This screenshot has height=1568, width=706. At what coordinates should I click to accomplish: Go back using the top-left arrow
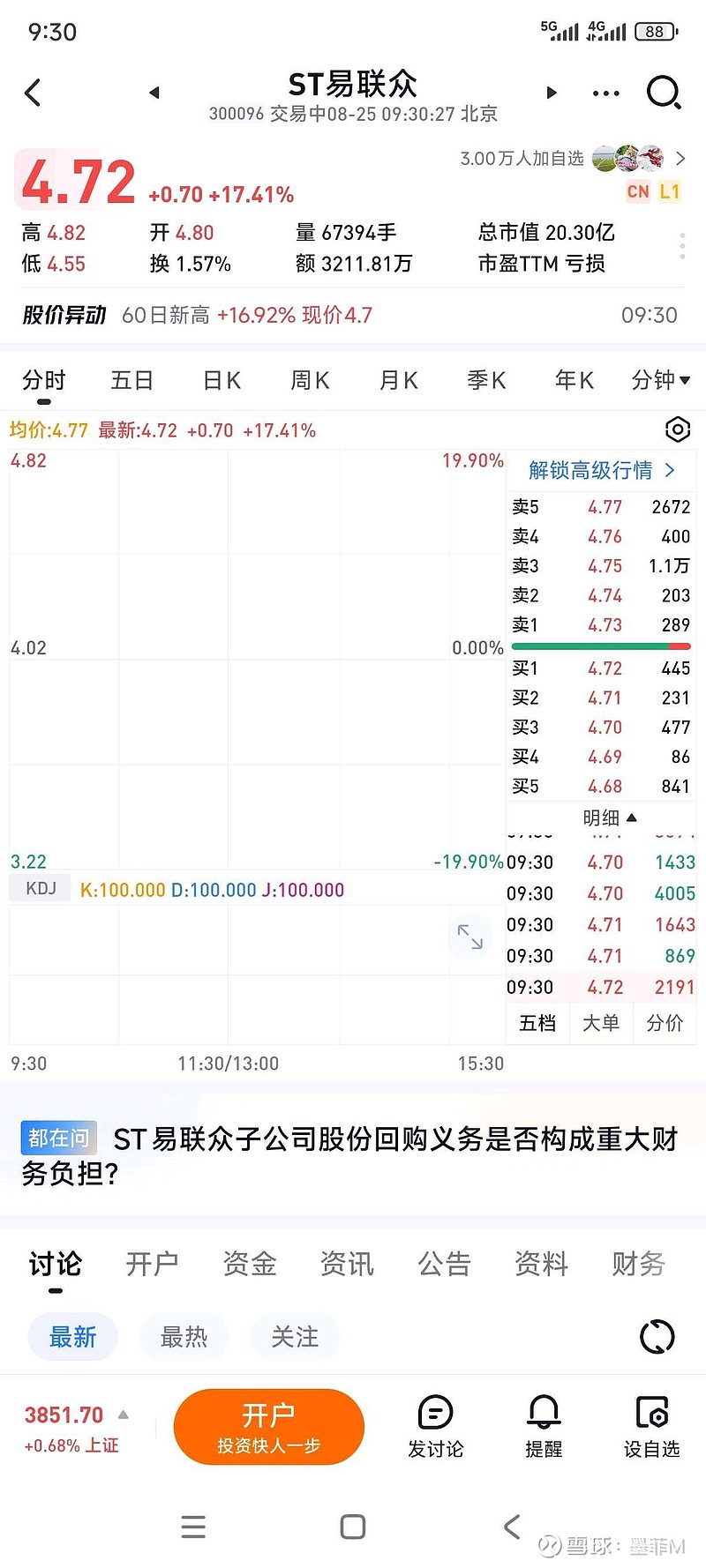[34, 93]
